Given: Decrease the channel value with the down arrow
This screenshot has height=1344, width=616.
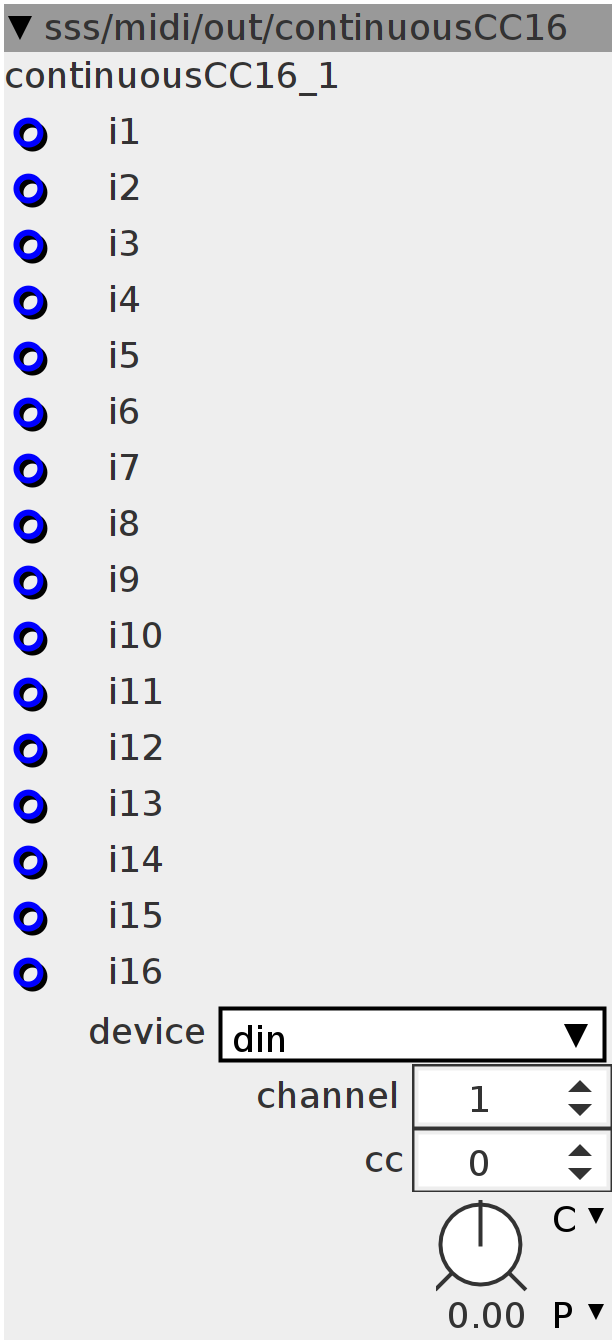Looking at the screenshot, I should click(x=579, y=1109).
